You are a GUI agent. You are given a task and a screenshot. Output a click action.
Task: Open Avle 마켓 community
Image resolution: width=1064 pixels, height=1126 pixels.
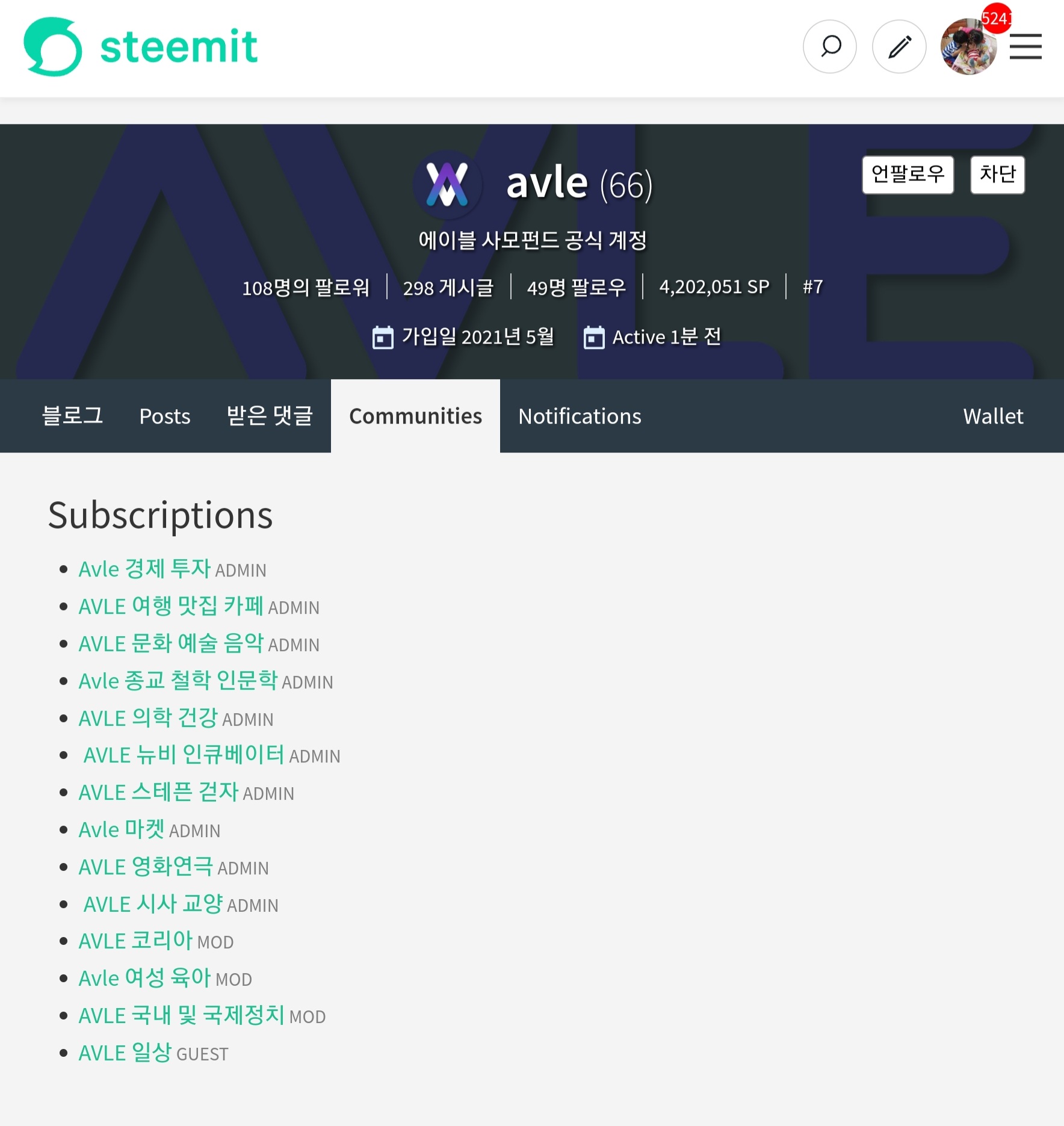click(122, 829)
